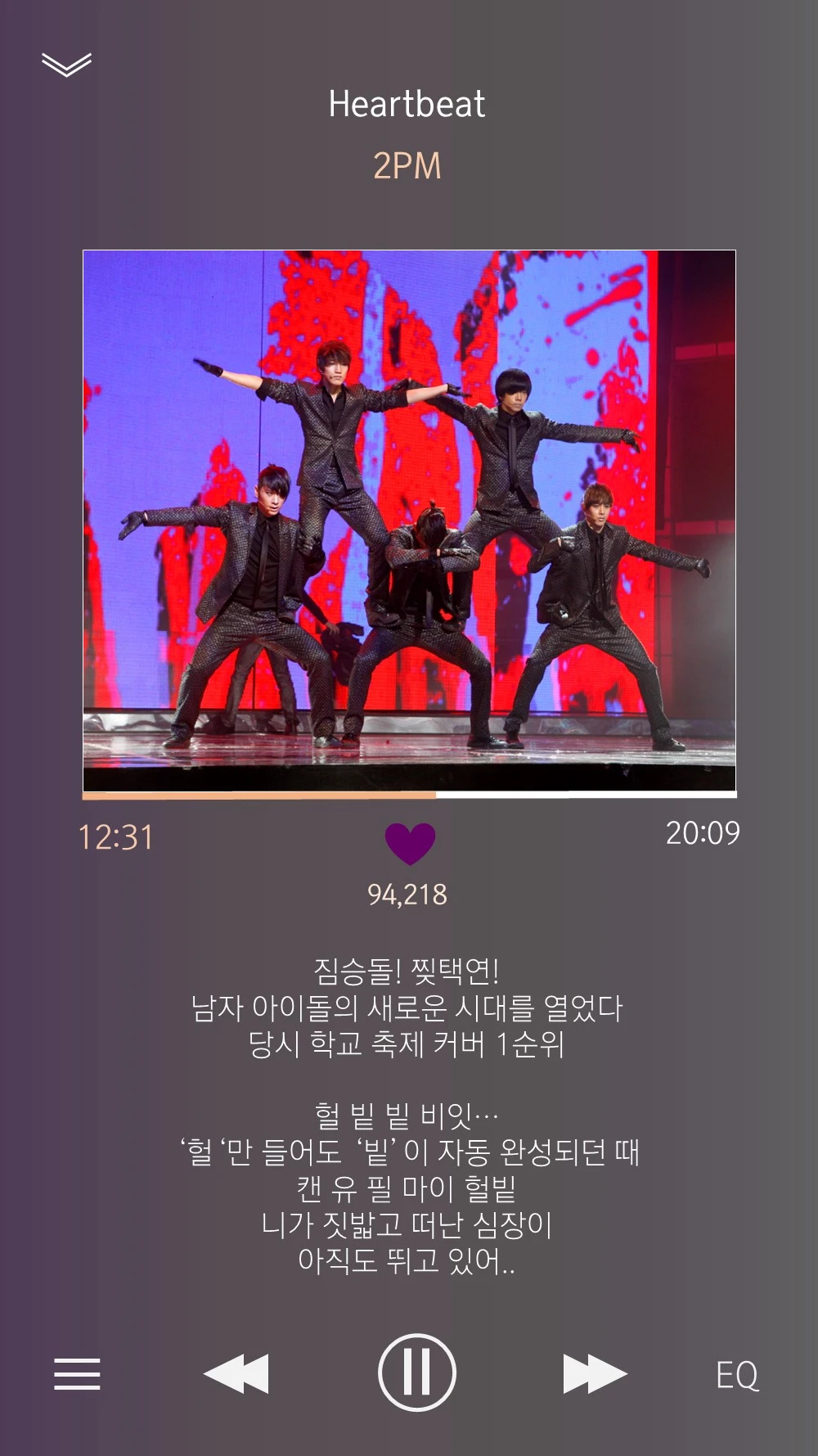Image resolution: width=818 pixels, height=1456 pixels.
Task: Select the artist name 2PM
Action: tap(408, 165)
